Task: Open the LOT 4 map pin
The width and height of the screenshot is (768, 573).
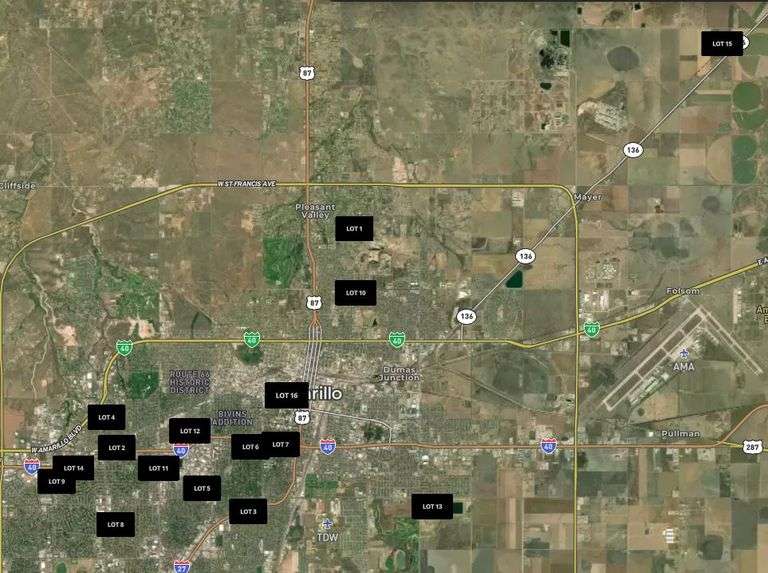Action: 106,417
